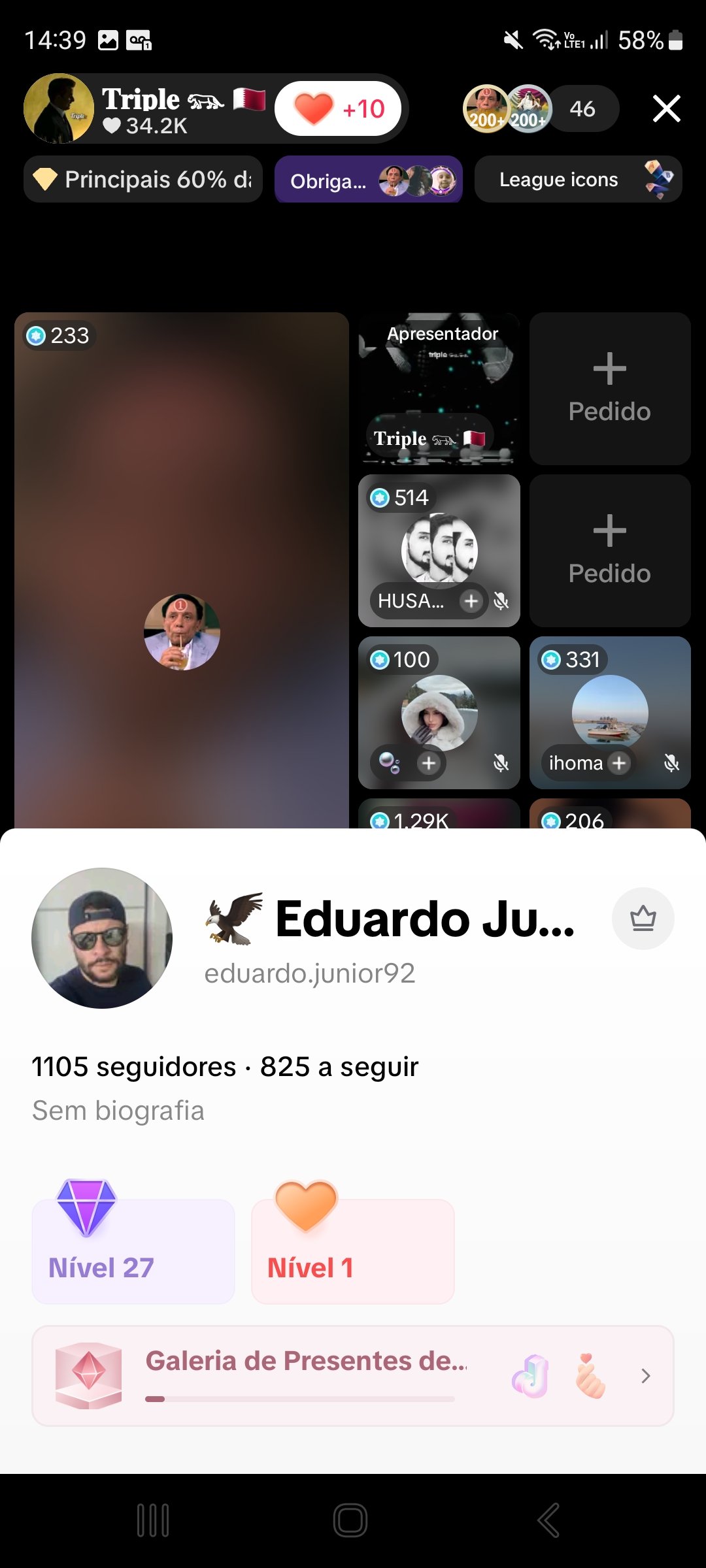Open the Nível 27 diamond level badge

point(133,1250)
